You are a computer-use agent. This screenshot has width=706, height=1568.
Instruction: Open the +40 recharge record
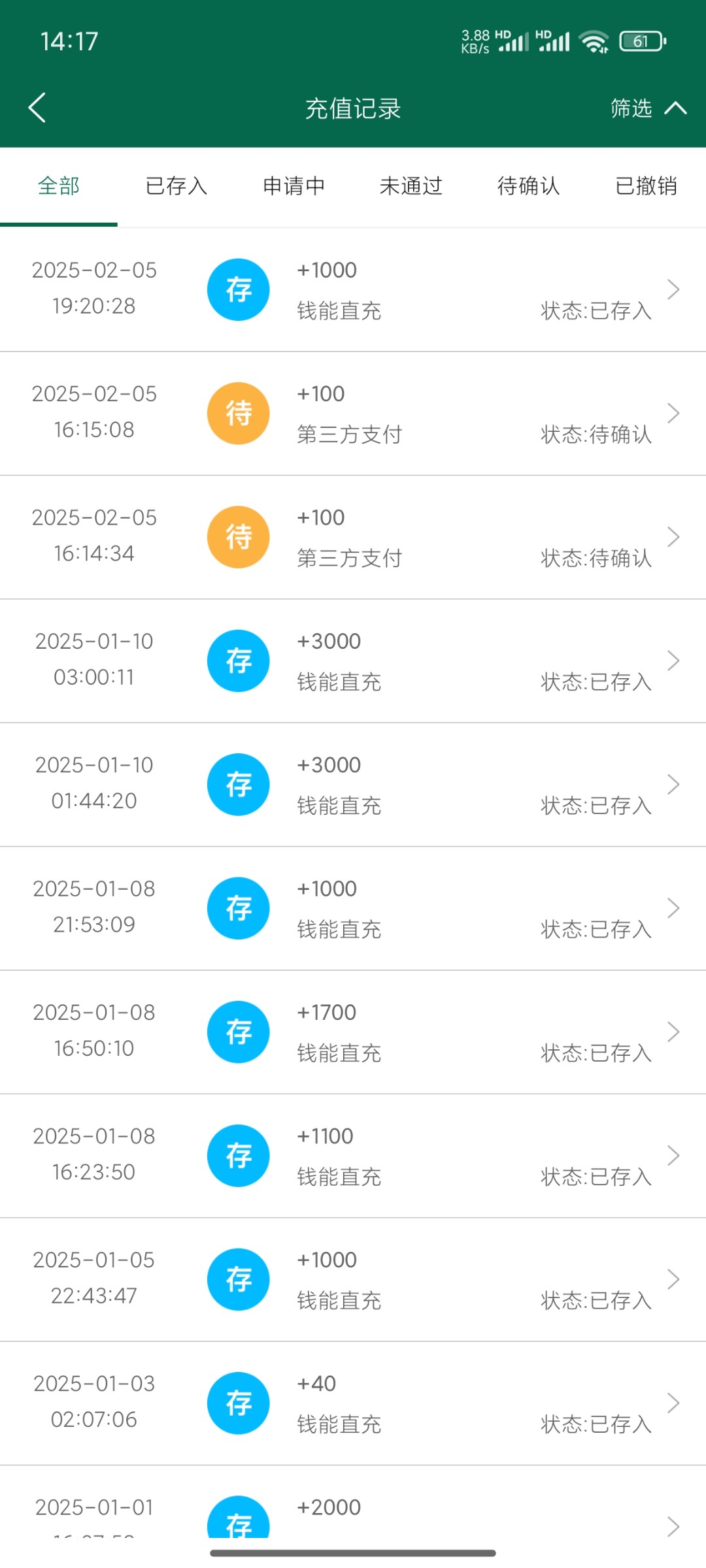tap(353, 1403)
